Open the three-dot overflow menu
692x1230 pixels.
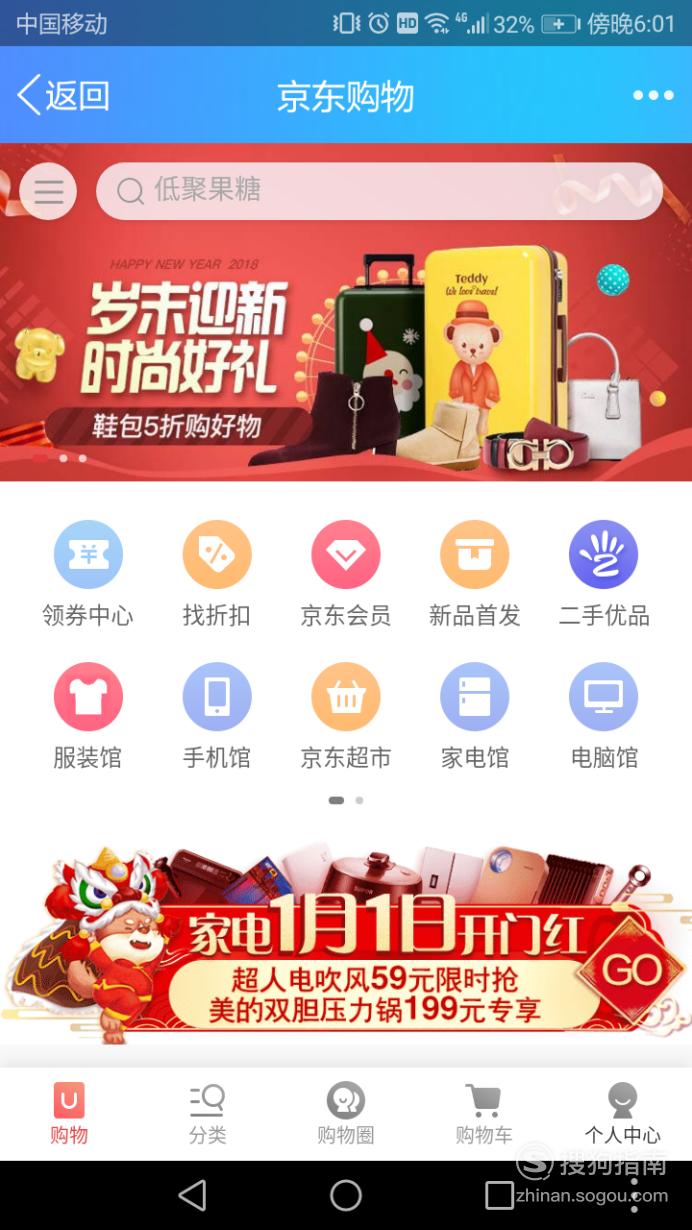click(652, 96)
